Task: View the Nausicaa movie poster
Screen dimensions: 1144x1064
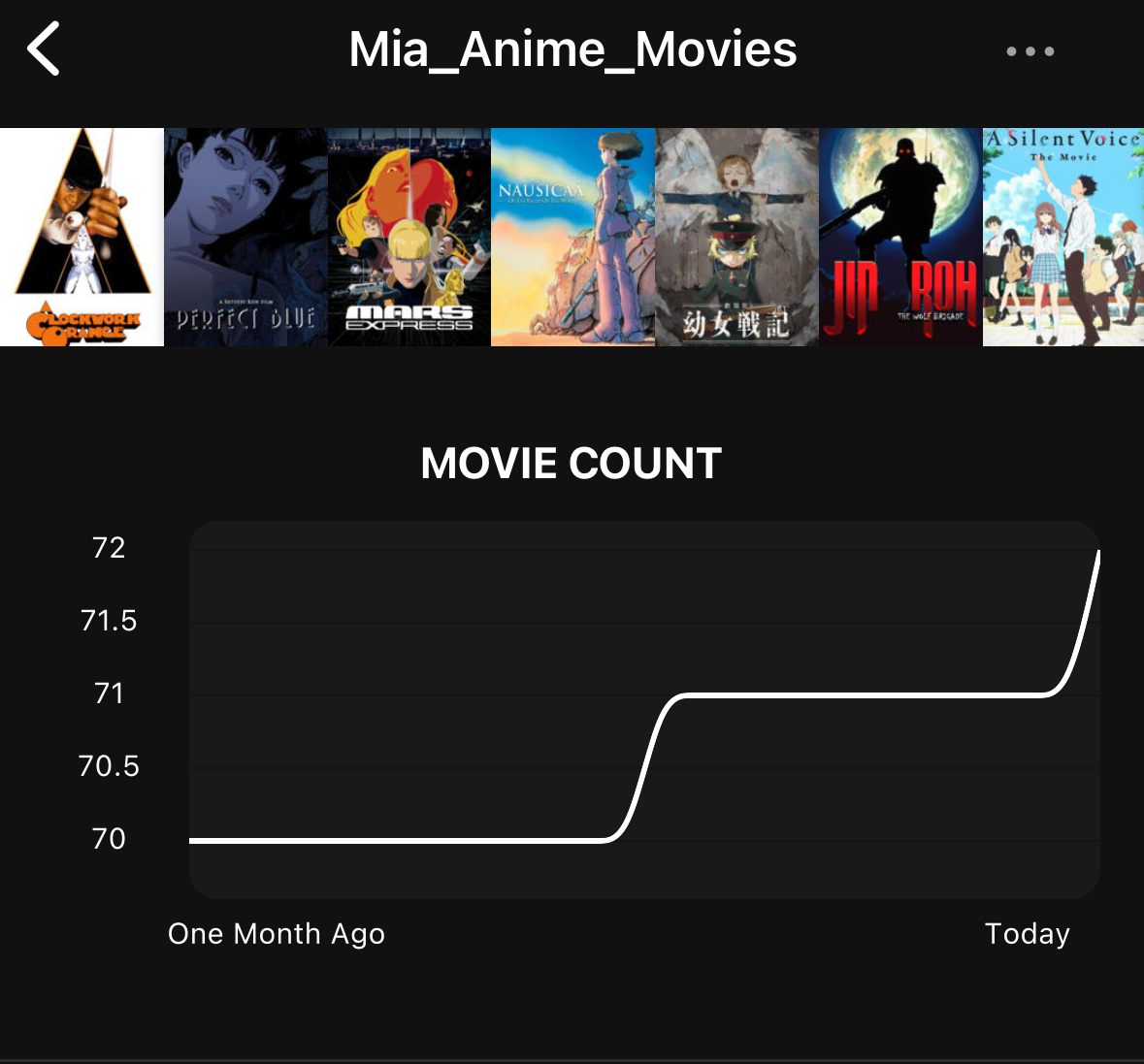Action: coord(572,237)
